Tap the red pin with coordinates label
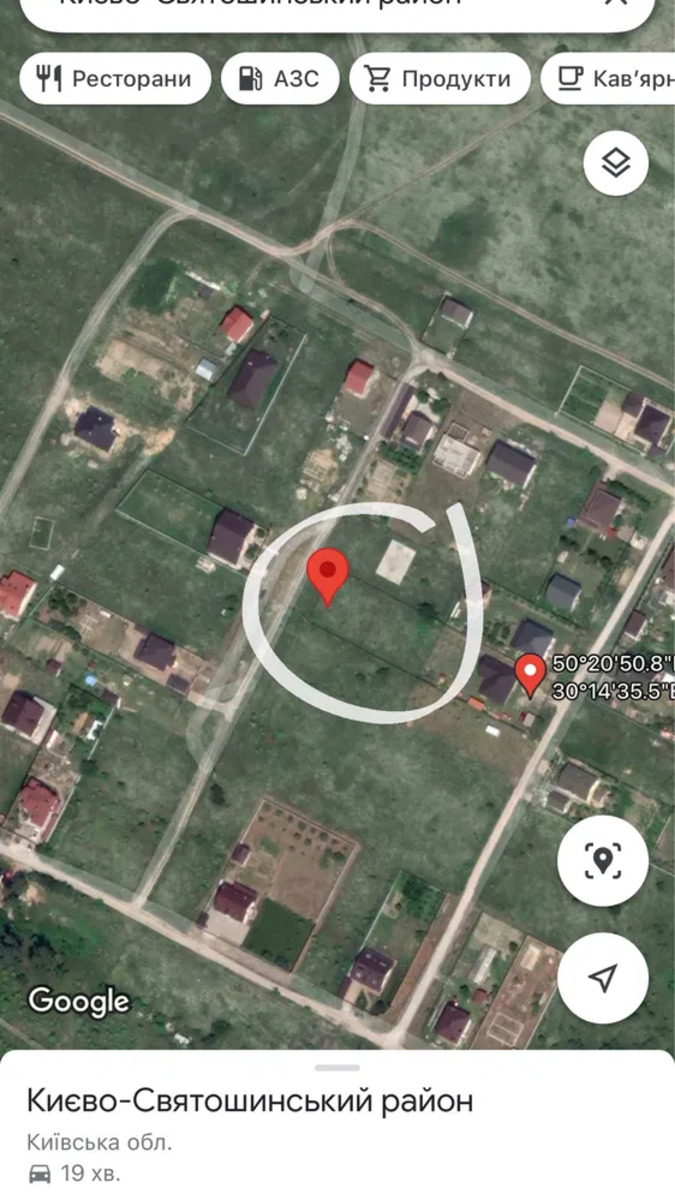This screenshot has height=1200, width=675. click(x=529, y=673)
